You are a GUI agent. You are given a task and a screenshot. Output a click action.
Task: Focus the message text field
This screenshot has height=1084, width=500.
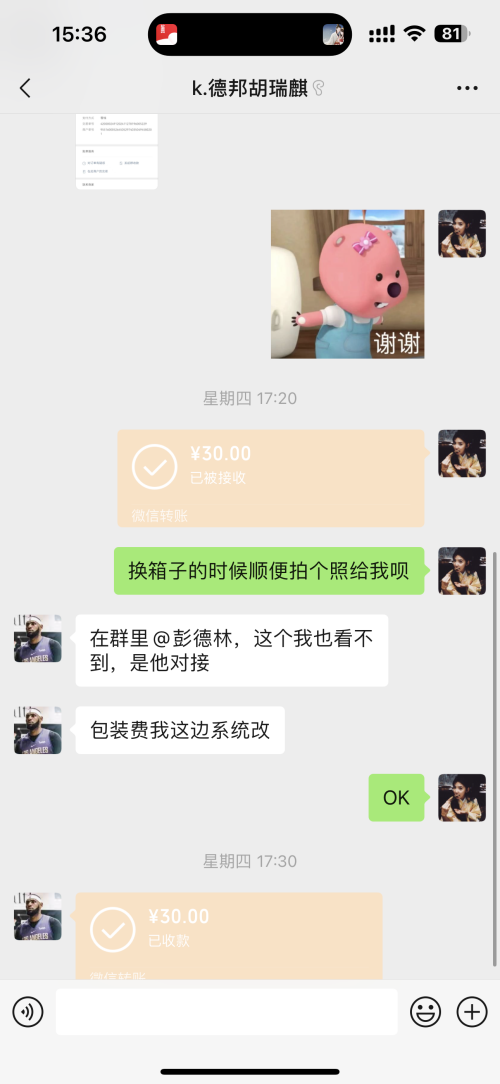227,1012
